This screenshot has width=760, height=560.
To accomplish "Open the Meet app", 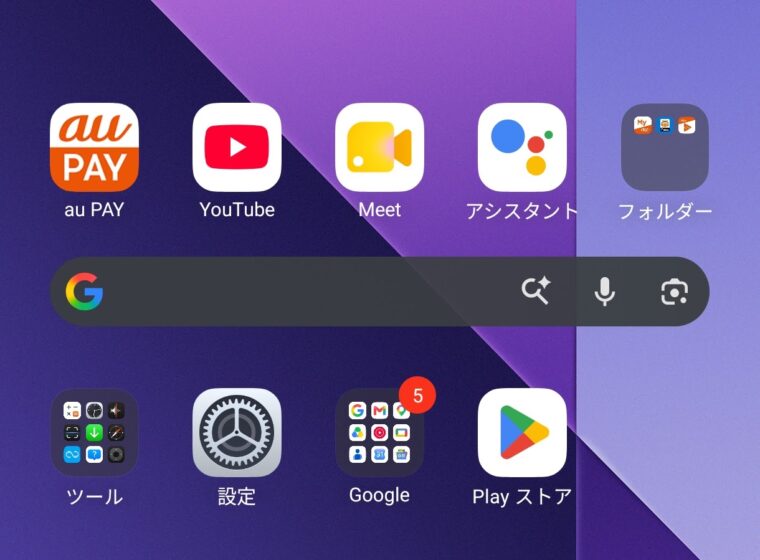I will click(380, 147).
